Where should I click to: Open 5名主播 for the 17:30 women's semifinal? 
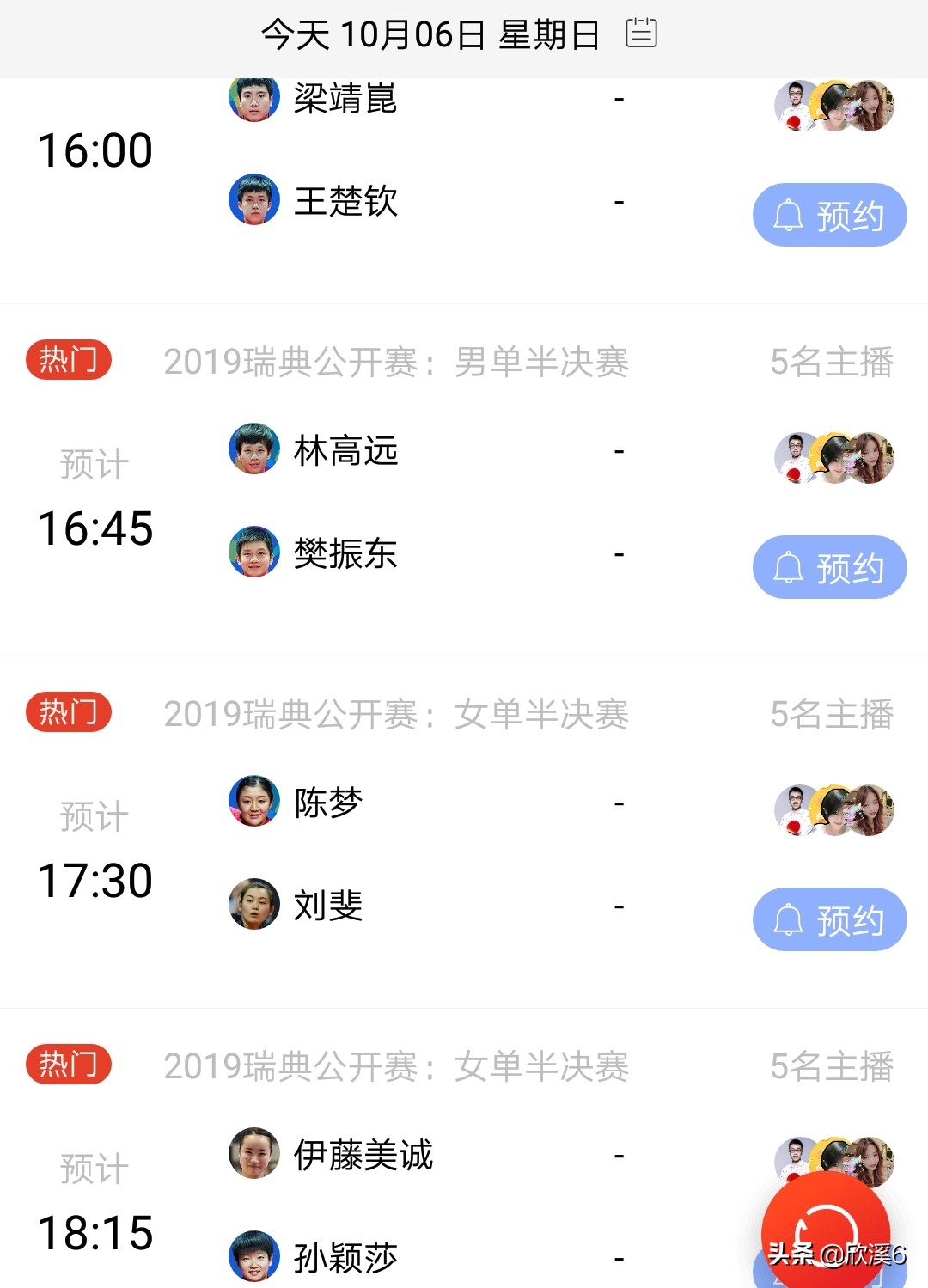point(830,711)
